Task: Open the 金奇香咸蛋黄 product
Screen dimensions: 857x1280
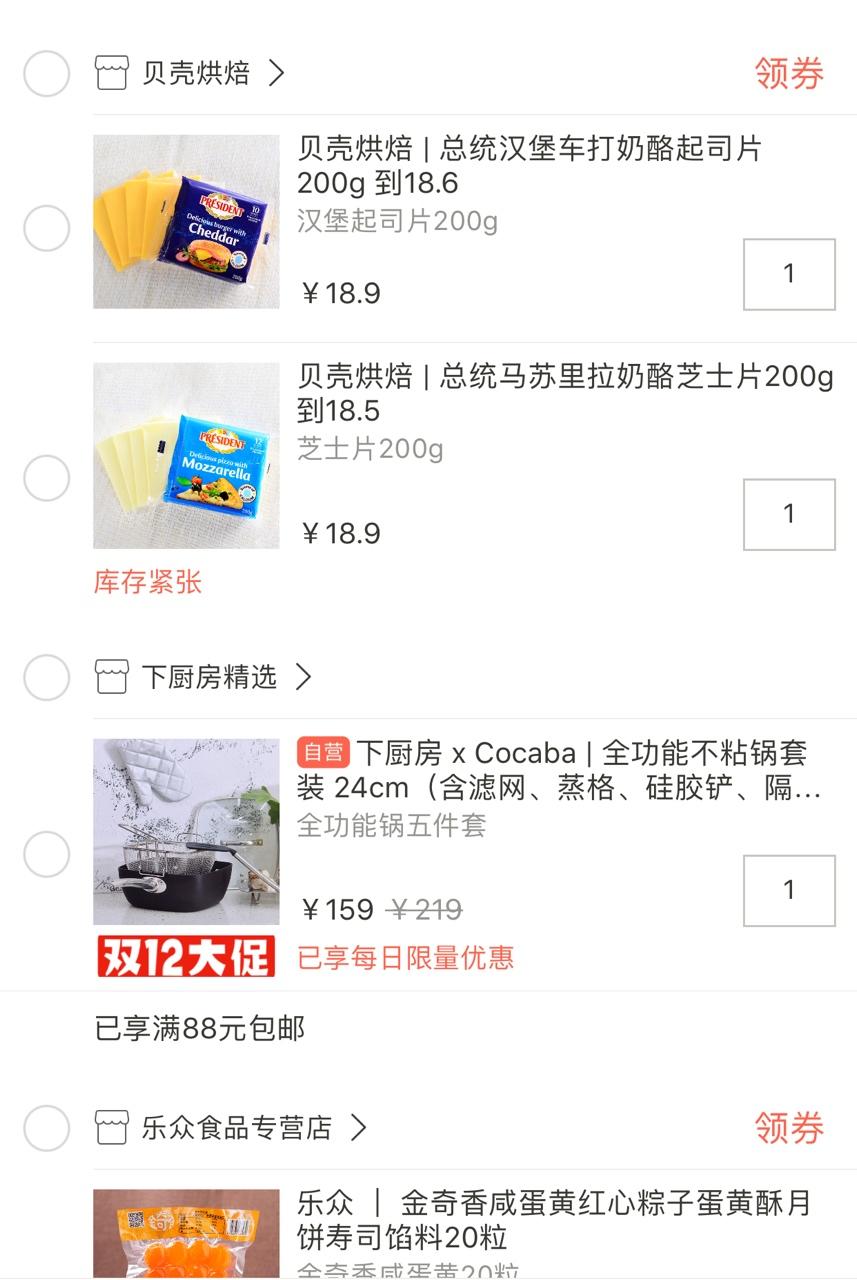Action: pyautogui.click(x=553, y=1219)
